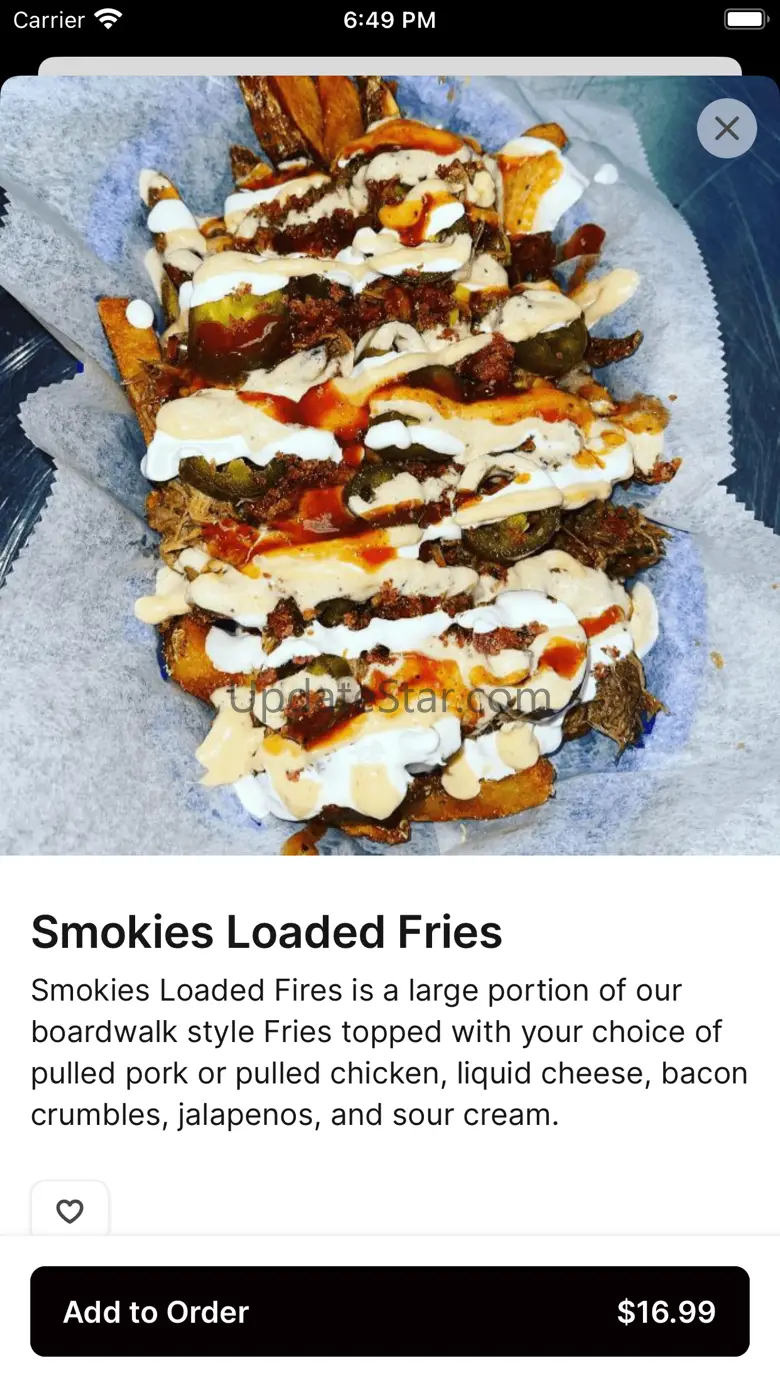Add Smokies Loaded Fries to order
The height and width of the screenshot is (1387, 780).
(390, 1311)
